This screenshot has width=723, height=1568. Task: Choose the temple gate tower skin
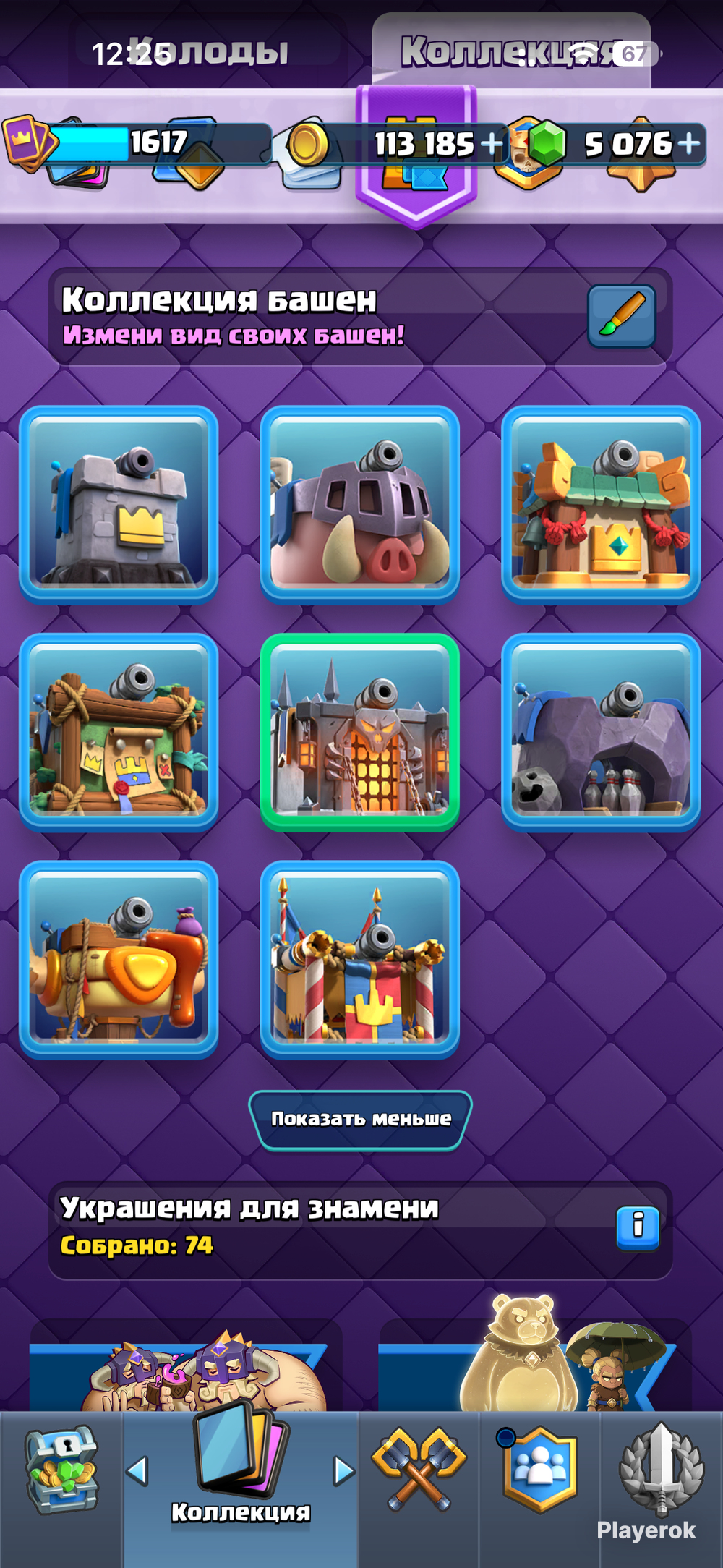[601, 504]
